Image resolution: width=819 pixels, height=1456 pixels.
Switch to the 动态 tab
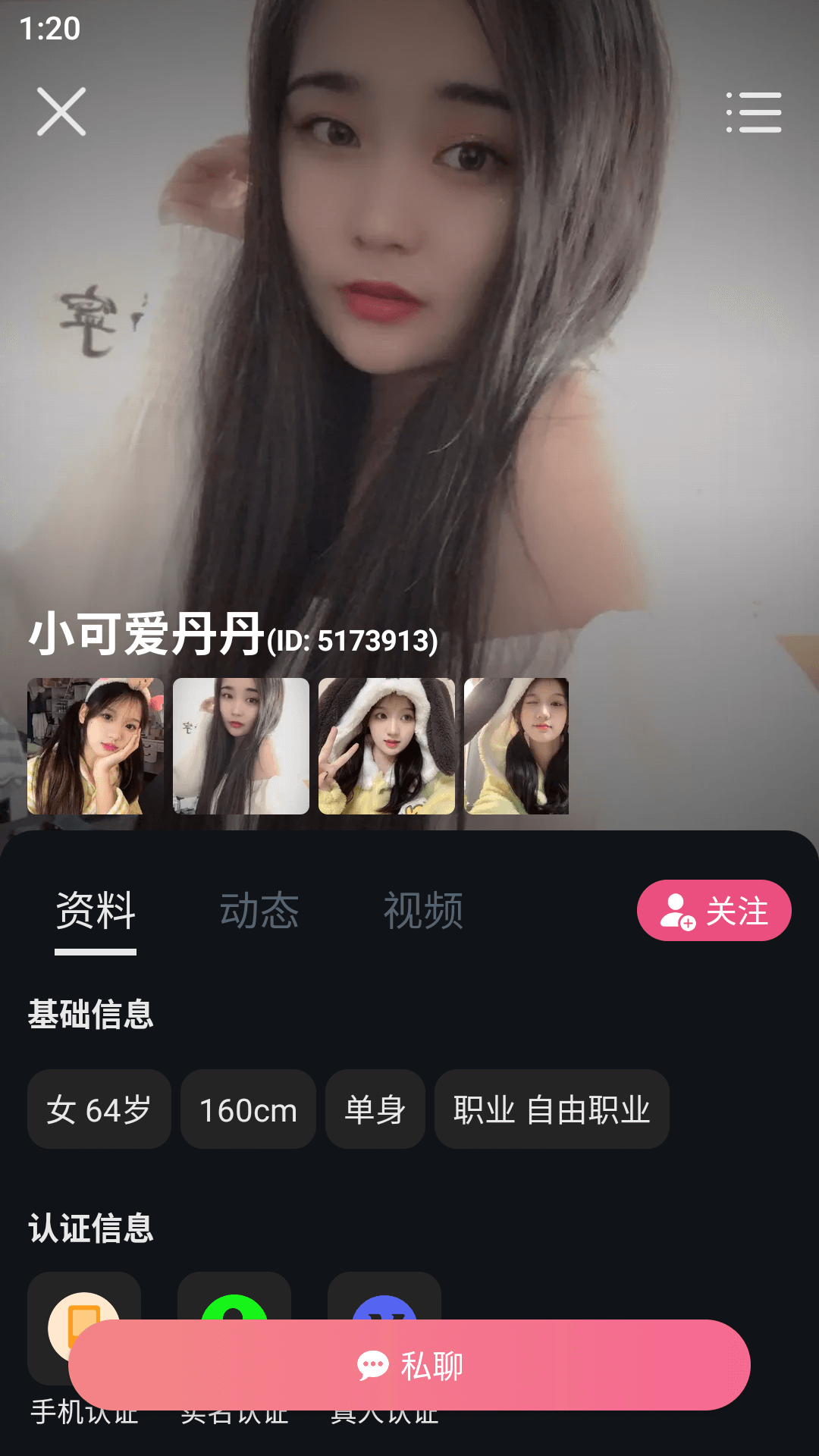(x=259, y=911)
